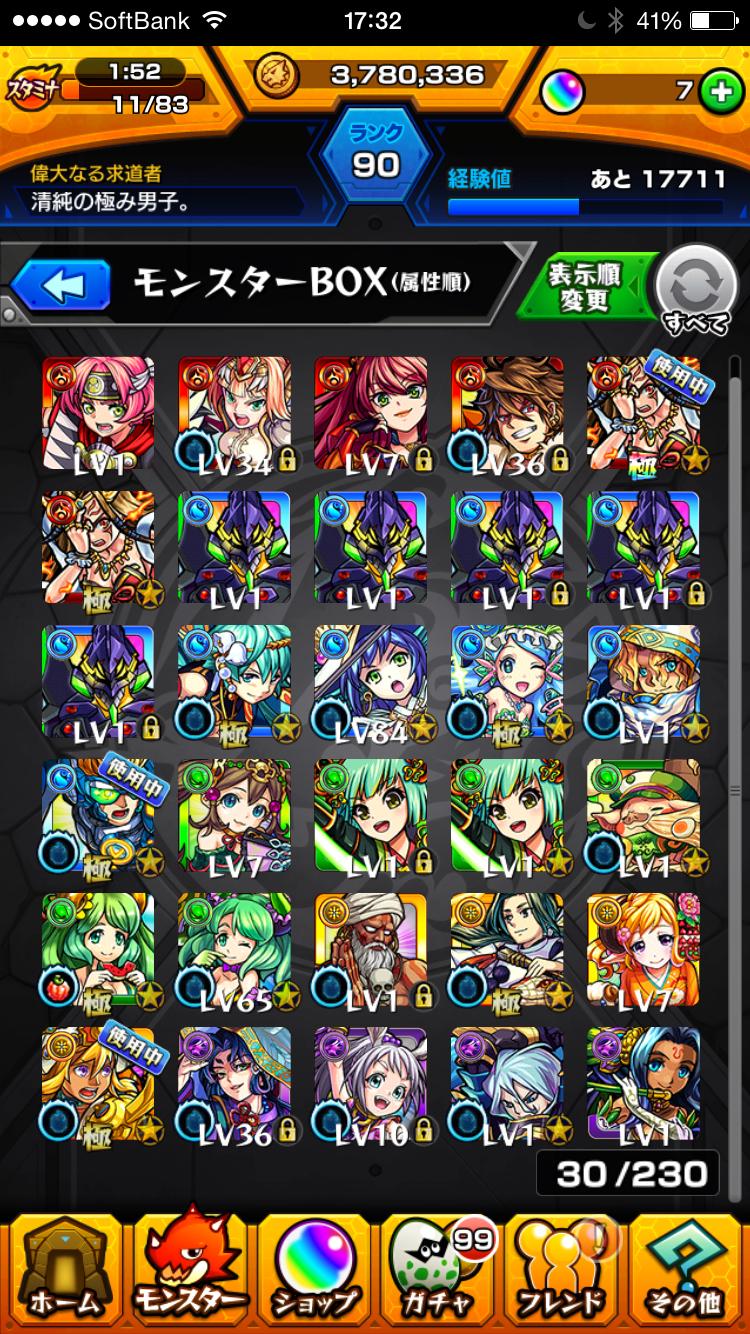
Task: Open the LV36 brown-haired fire monster
Action: [507, 413]
